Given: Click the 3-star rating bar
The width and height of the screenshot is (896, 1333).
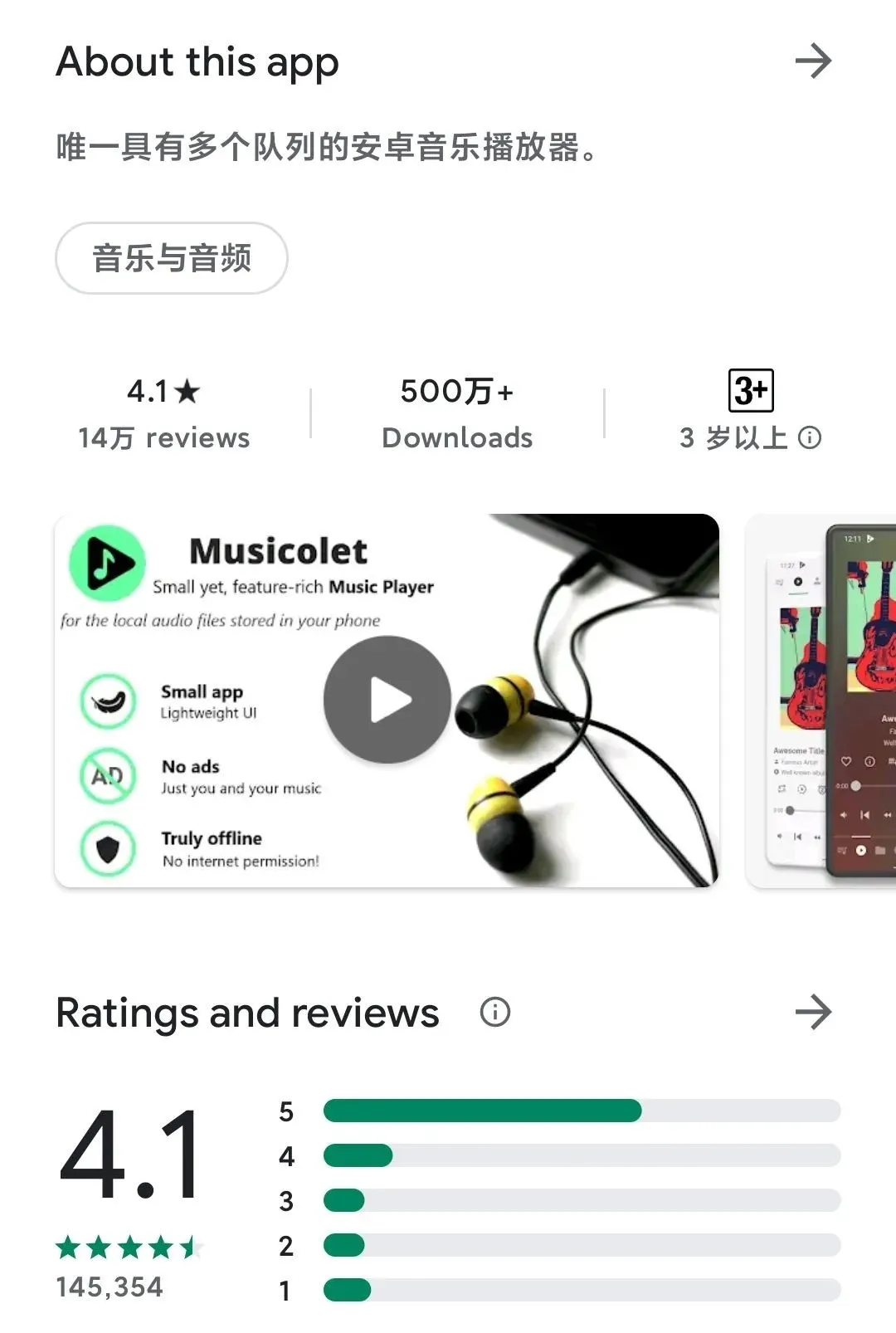Looking at the screenshot, I should (x=581, y=1201).
